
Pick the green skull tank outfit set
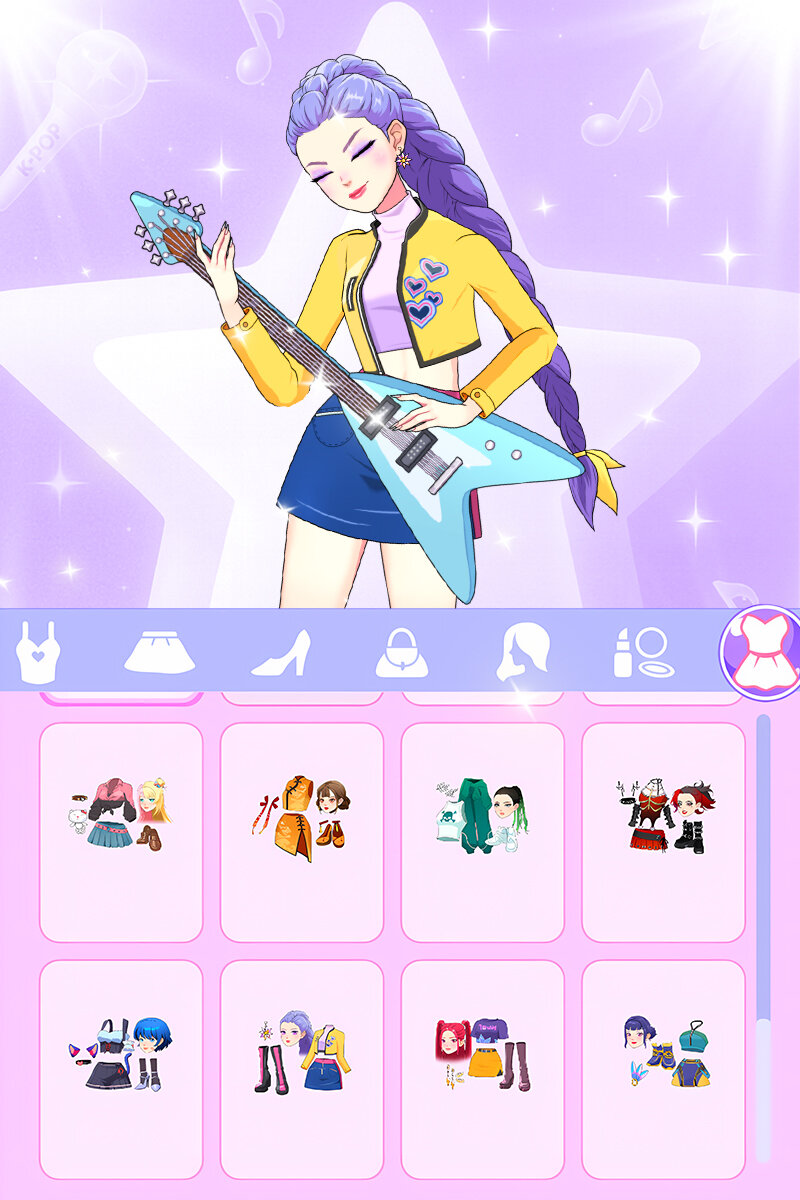[x=482, y=831]
